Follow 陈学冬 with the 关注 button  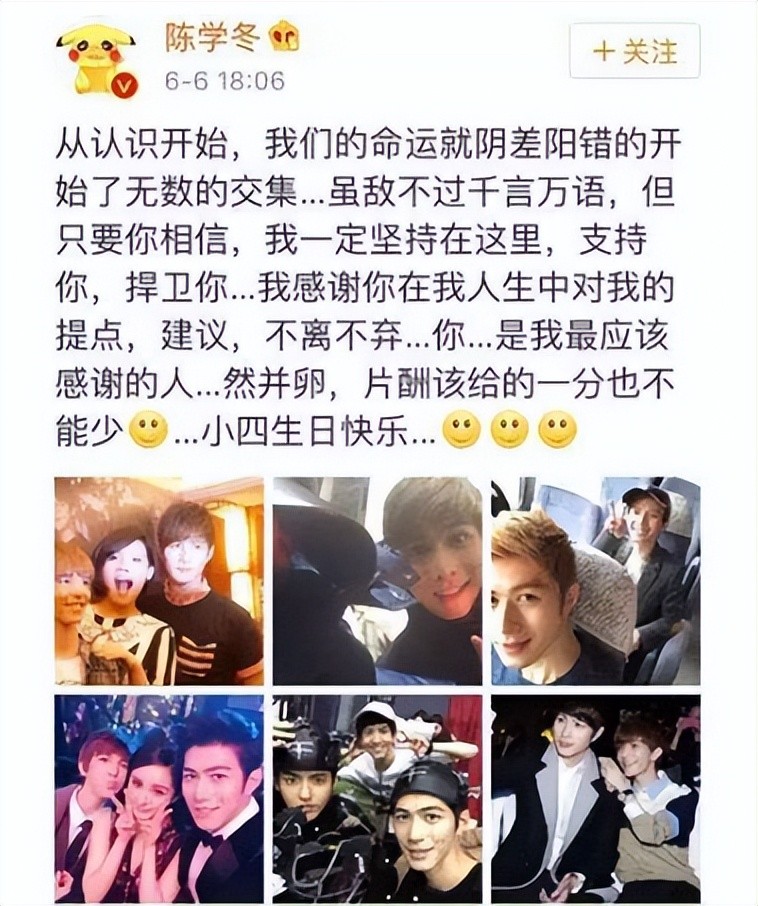[x=634, y=51]
